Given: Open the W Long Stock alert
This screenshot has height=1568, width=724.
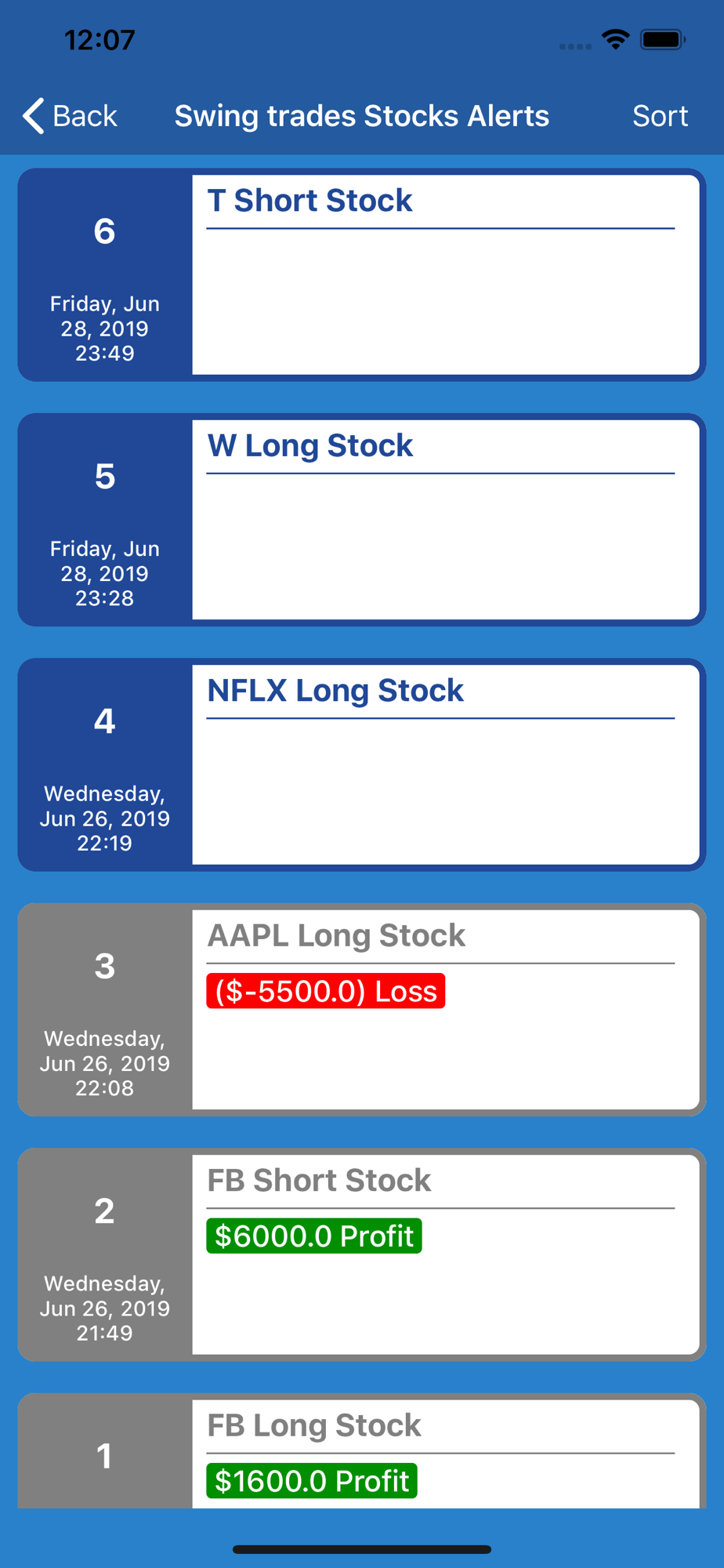Looking at the screenshot, I should click(x=362, y=520).
